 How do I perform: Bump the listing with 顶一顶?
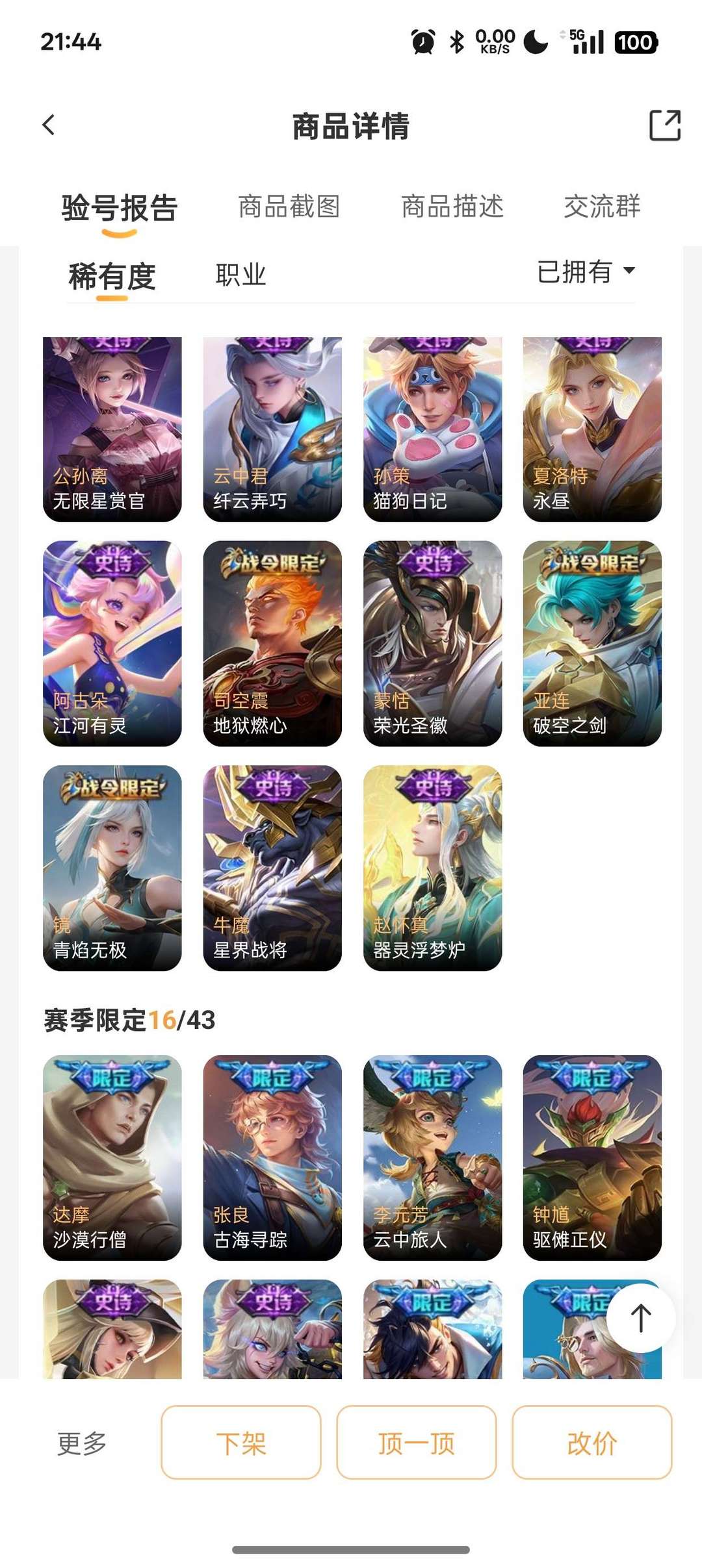pyautogui.click(x=417, y=1443)
